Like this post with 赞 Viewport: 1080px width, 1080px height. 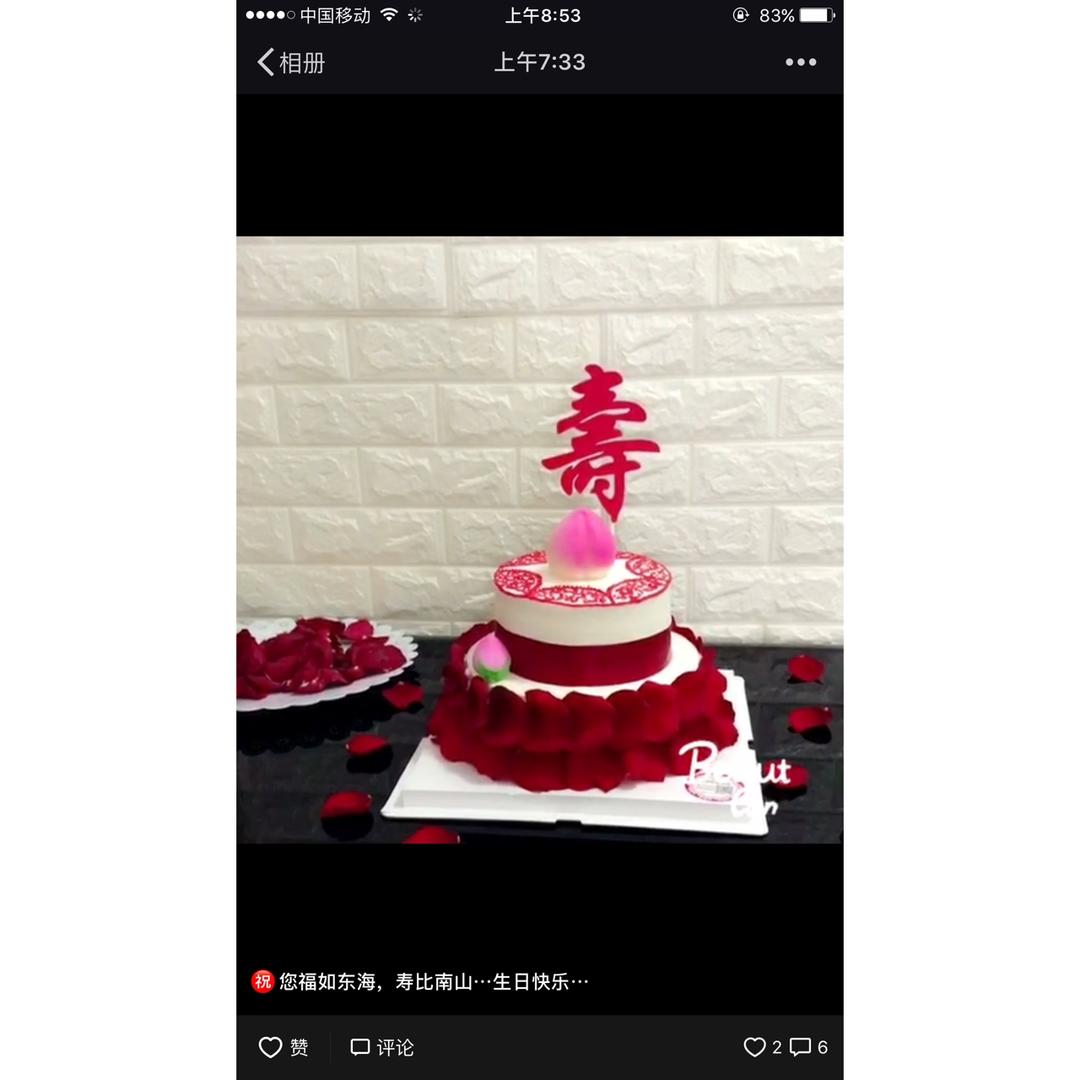coord(284,1047)
